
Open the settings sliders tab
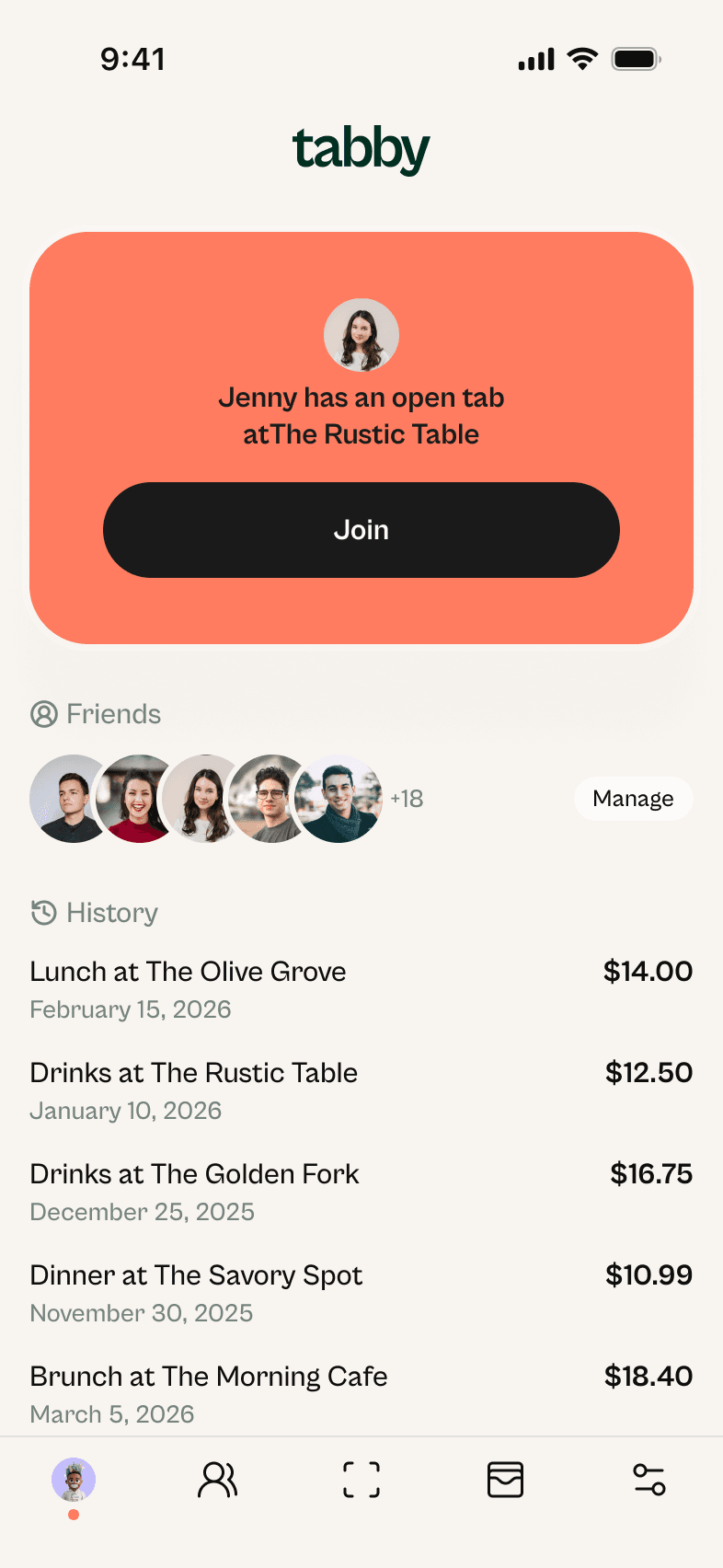click(649, 1480)
